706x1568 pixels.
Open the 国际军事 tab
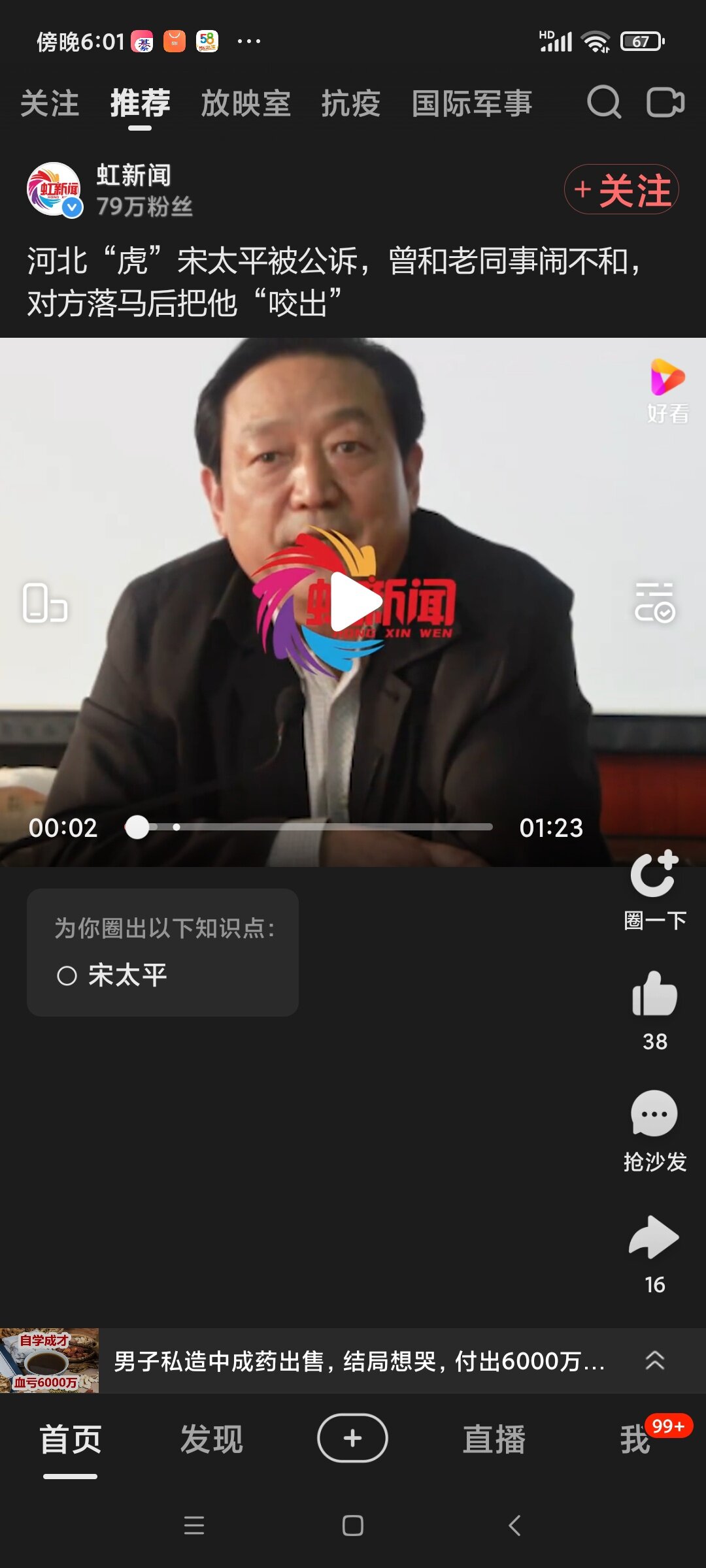(471, 104)
